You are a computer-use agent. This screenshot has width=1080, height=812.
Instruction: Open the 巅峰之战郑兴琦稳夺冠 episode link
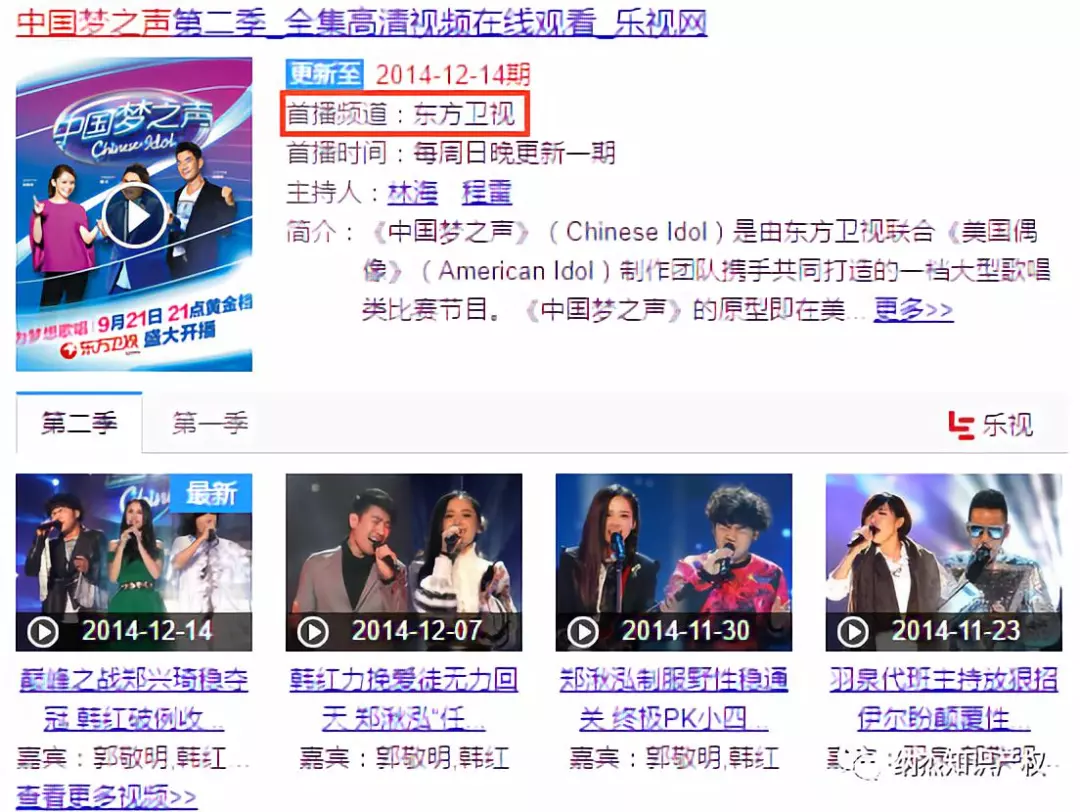coord(134,681)
